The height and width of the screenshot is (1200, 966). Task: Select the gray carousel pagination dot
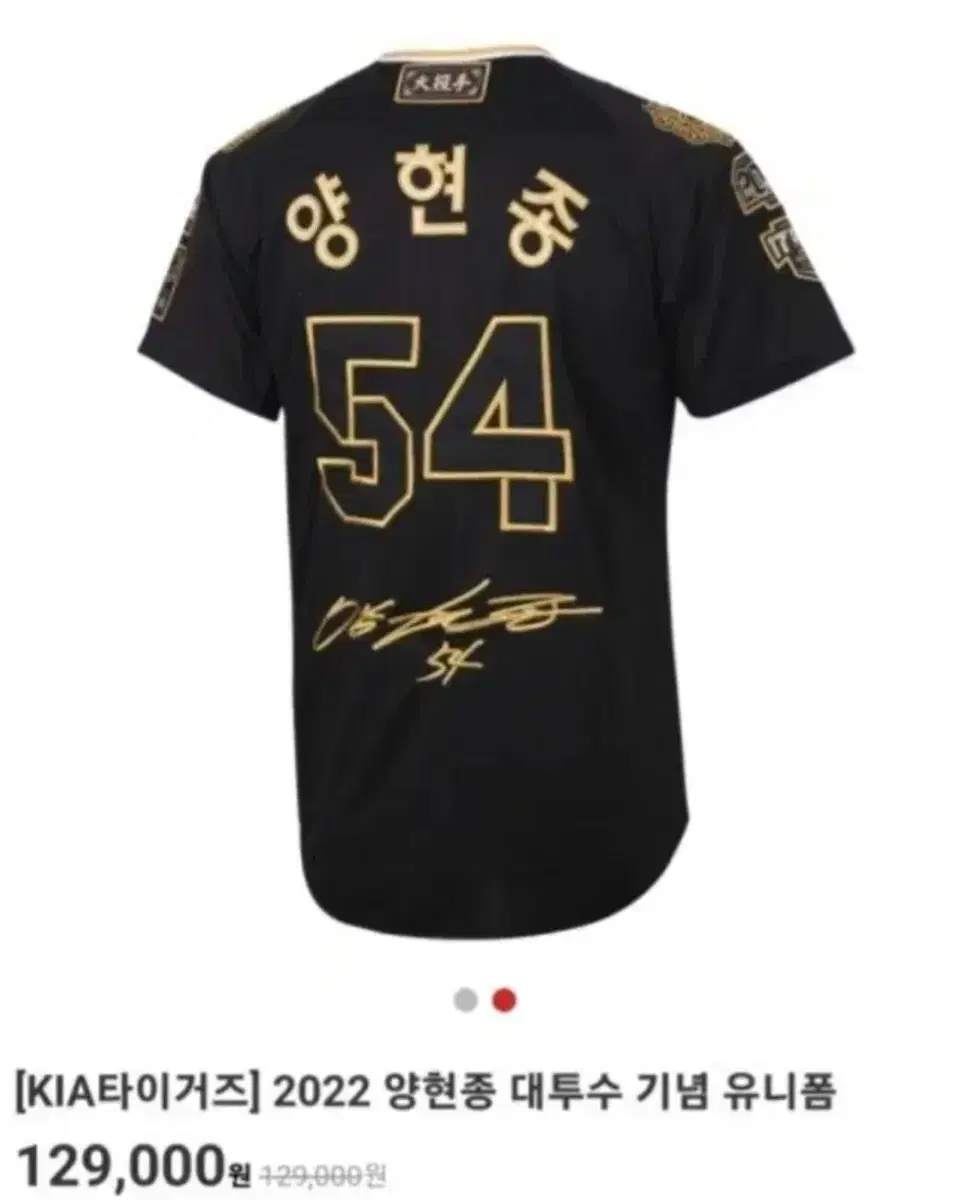pos(463,996)
